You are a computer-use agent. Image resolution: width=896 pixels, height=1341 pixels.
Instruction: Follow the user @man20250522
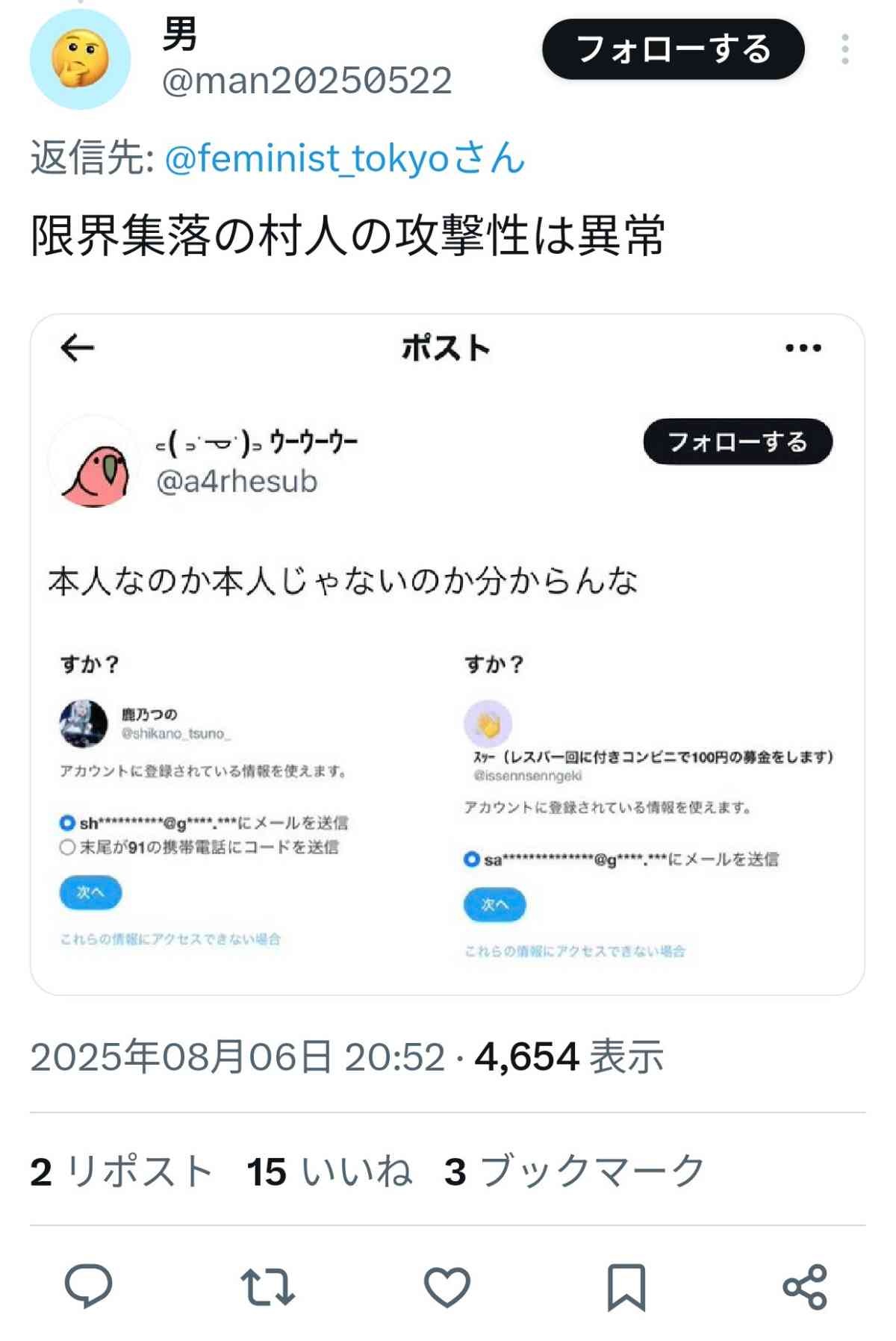tap(673, 49)
